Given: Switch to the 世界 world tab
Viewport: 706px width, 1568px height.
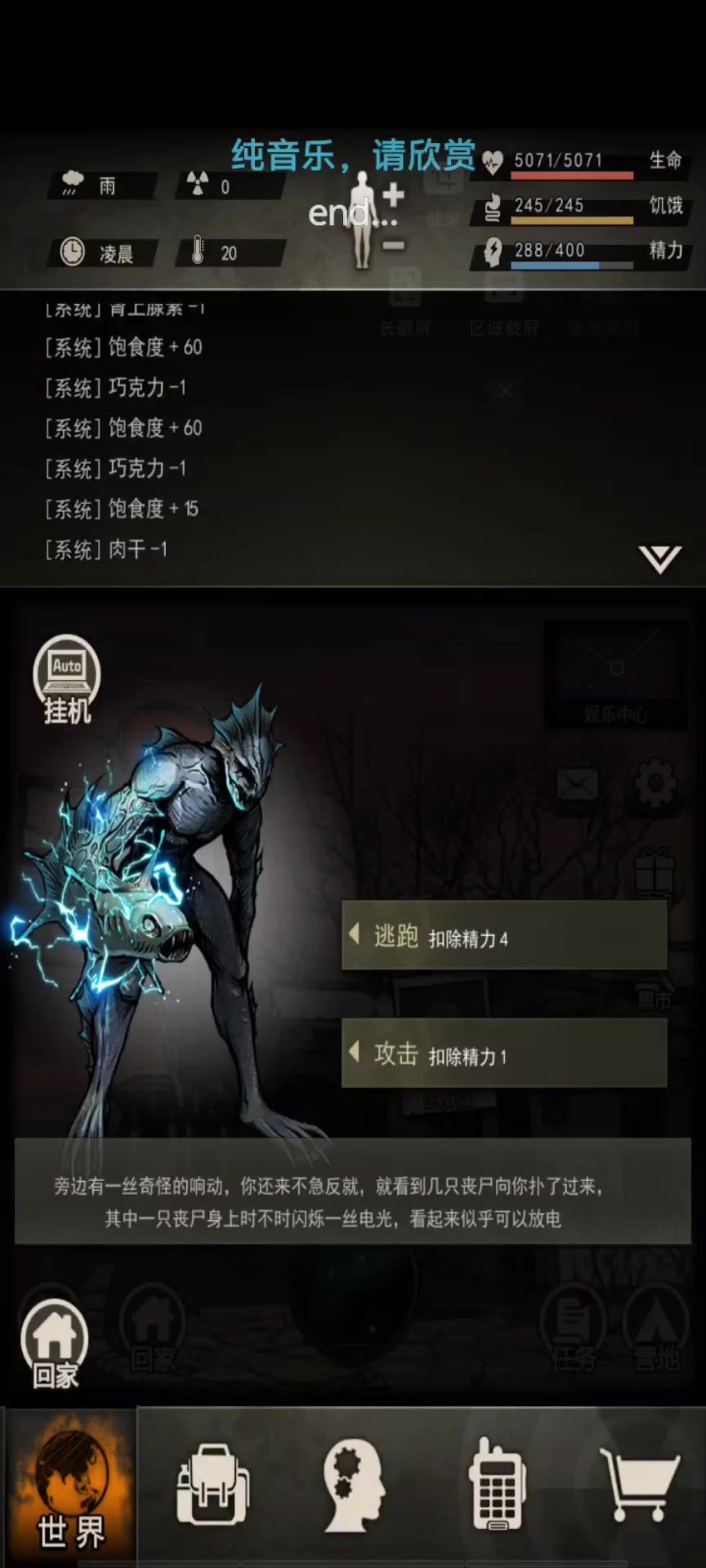Looking at the screenshot, I should coord(71,1488).
